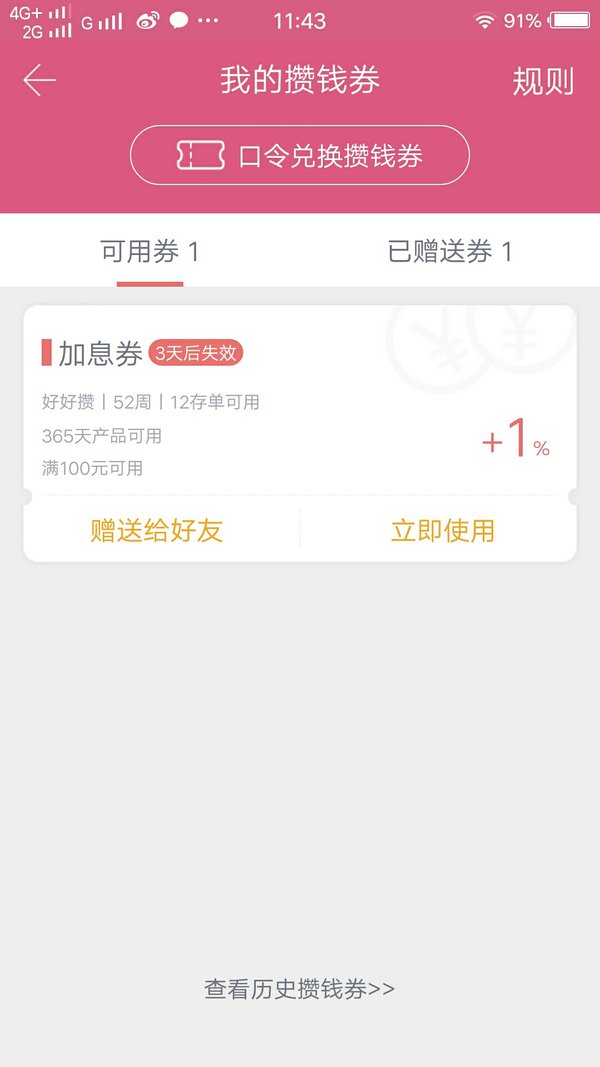Tap 口令兑换攒钱券 to redeem a code
Screen dimensions: 600x1067
[x=299, y=155]
